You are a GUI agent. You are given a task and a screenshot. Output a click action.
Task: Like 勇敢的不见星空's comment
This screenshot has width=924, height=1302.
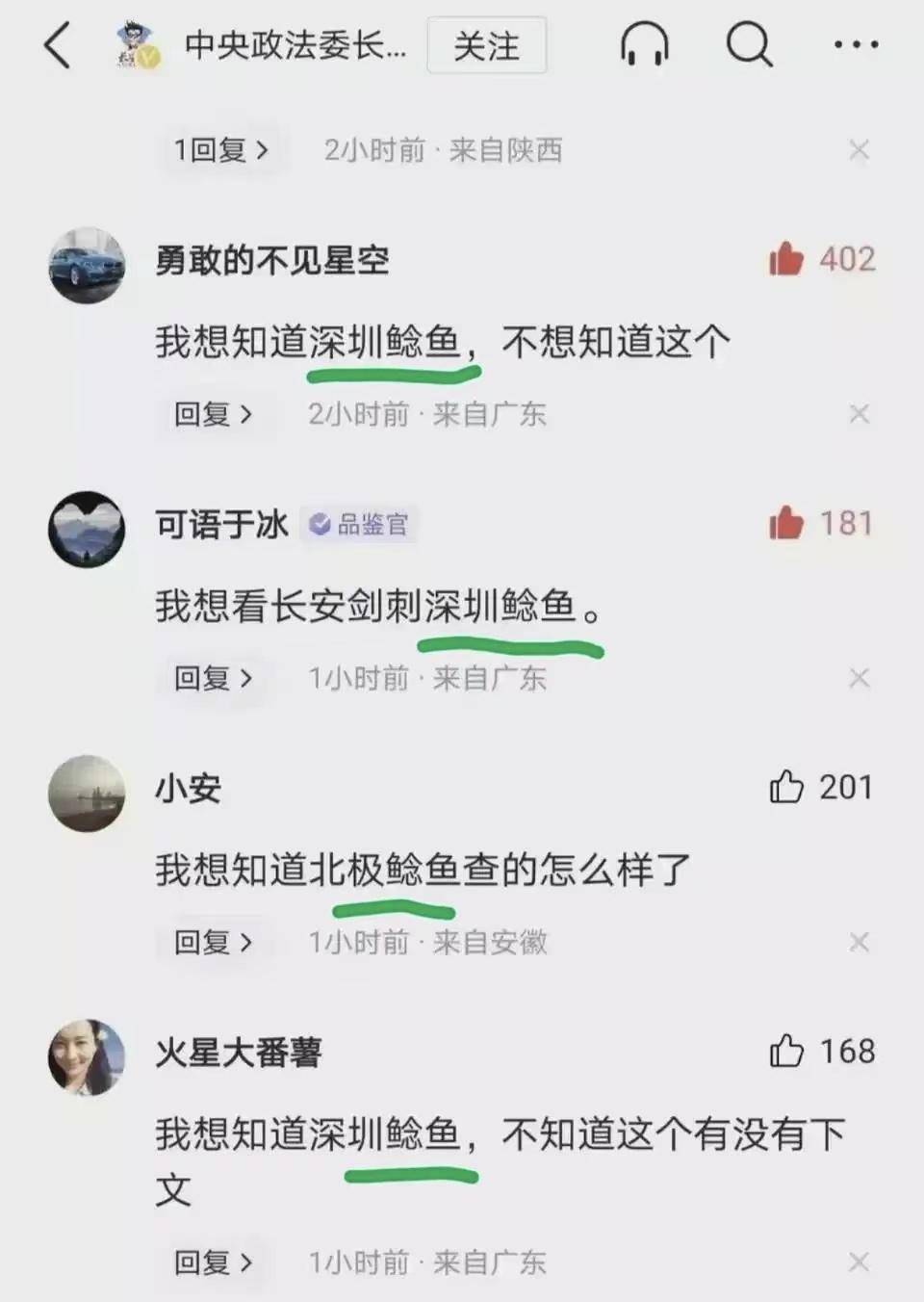pyautogui.click(x=786, y=259)
